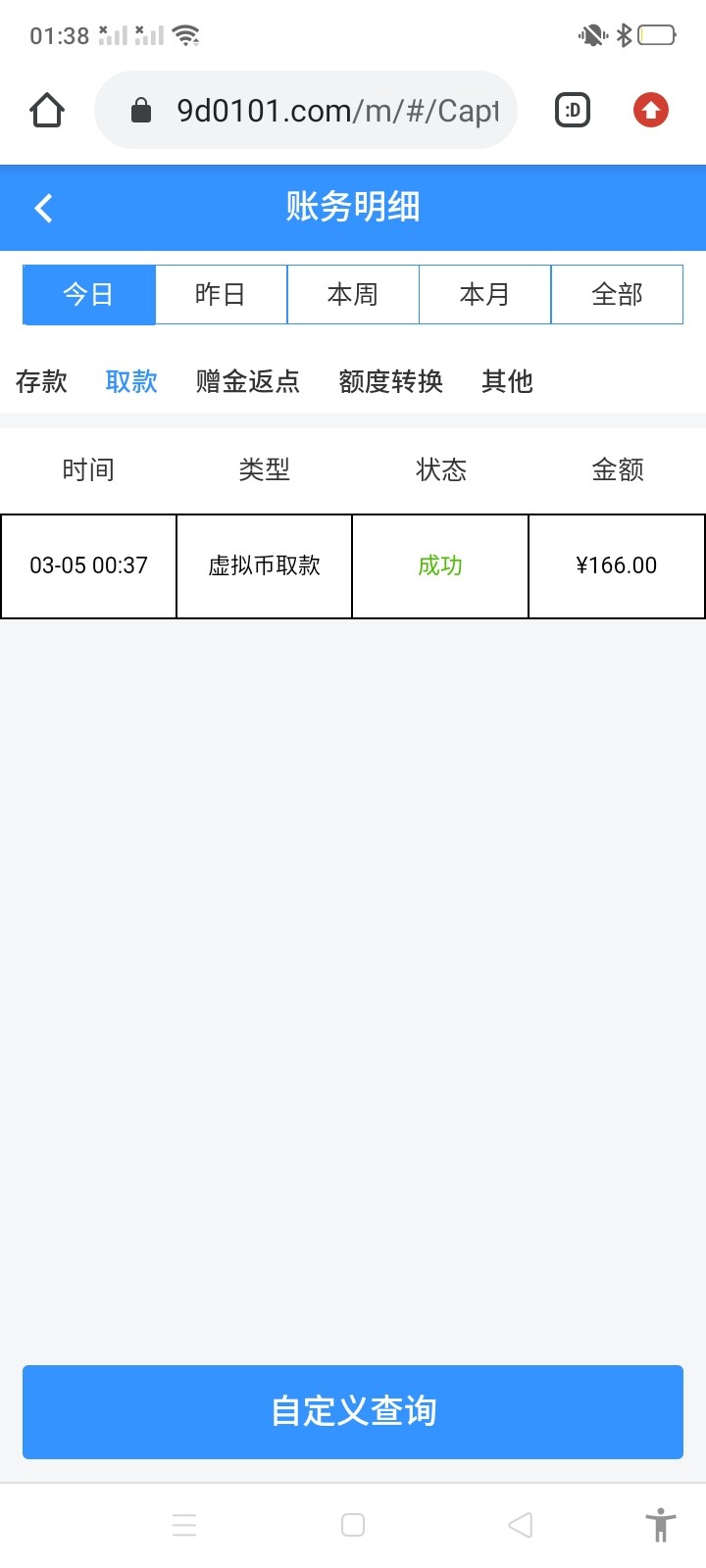The image size is (706, 1568).
Task: Open the 成功 status link in the record
Action: click(x=439, y=565)
